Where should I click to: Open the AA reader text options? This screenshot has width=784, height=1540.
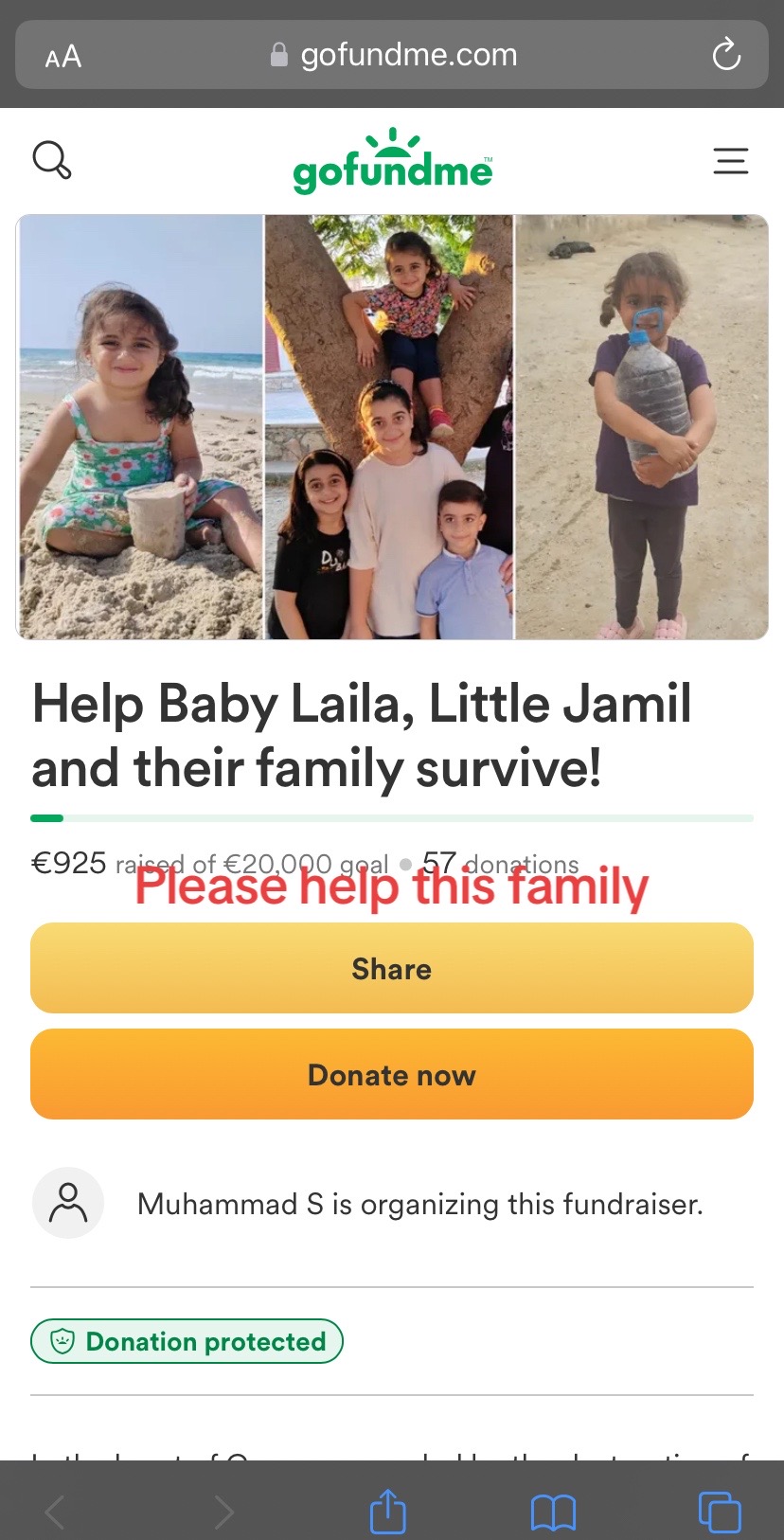click(x=63, y=57)
